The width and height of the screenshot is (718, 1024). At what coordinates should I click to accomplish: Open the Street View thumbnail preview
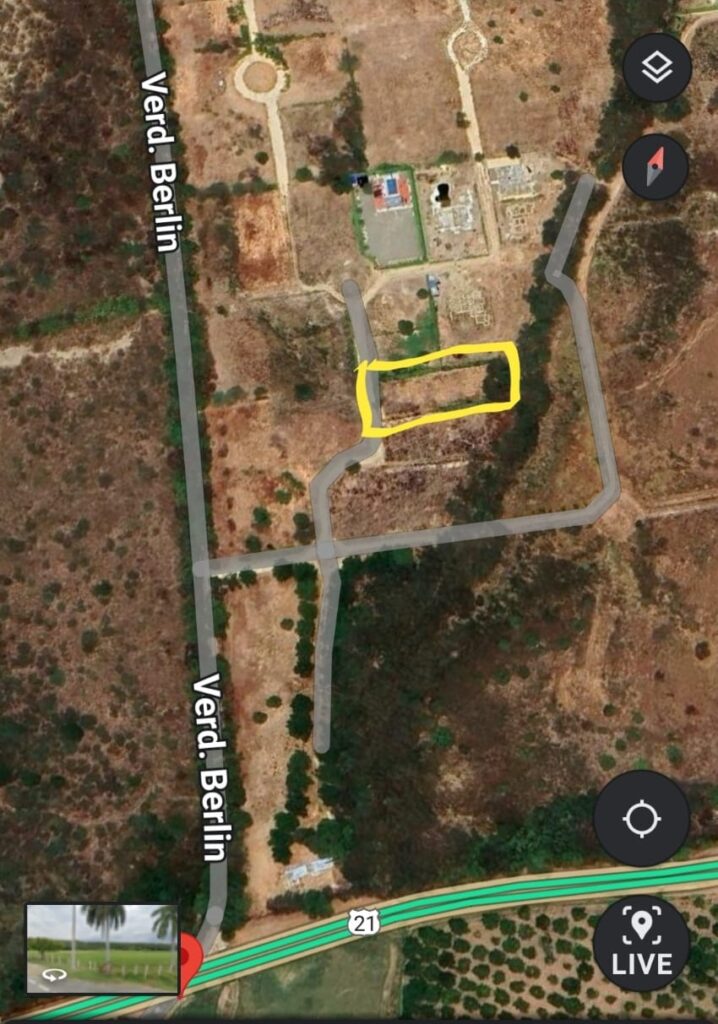[101, 948]
